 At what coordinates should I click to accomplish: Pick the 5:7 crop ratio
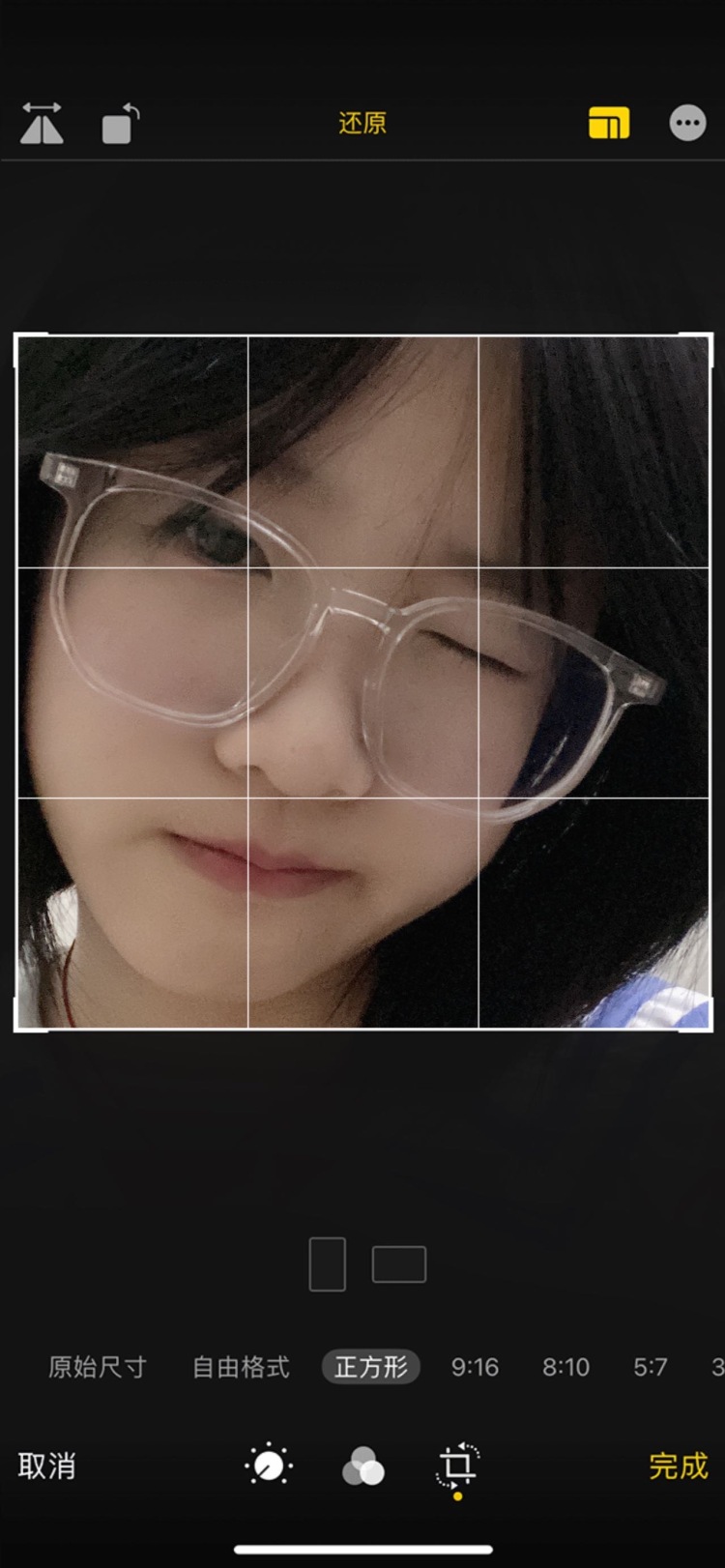point(650,1367)
